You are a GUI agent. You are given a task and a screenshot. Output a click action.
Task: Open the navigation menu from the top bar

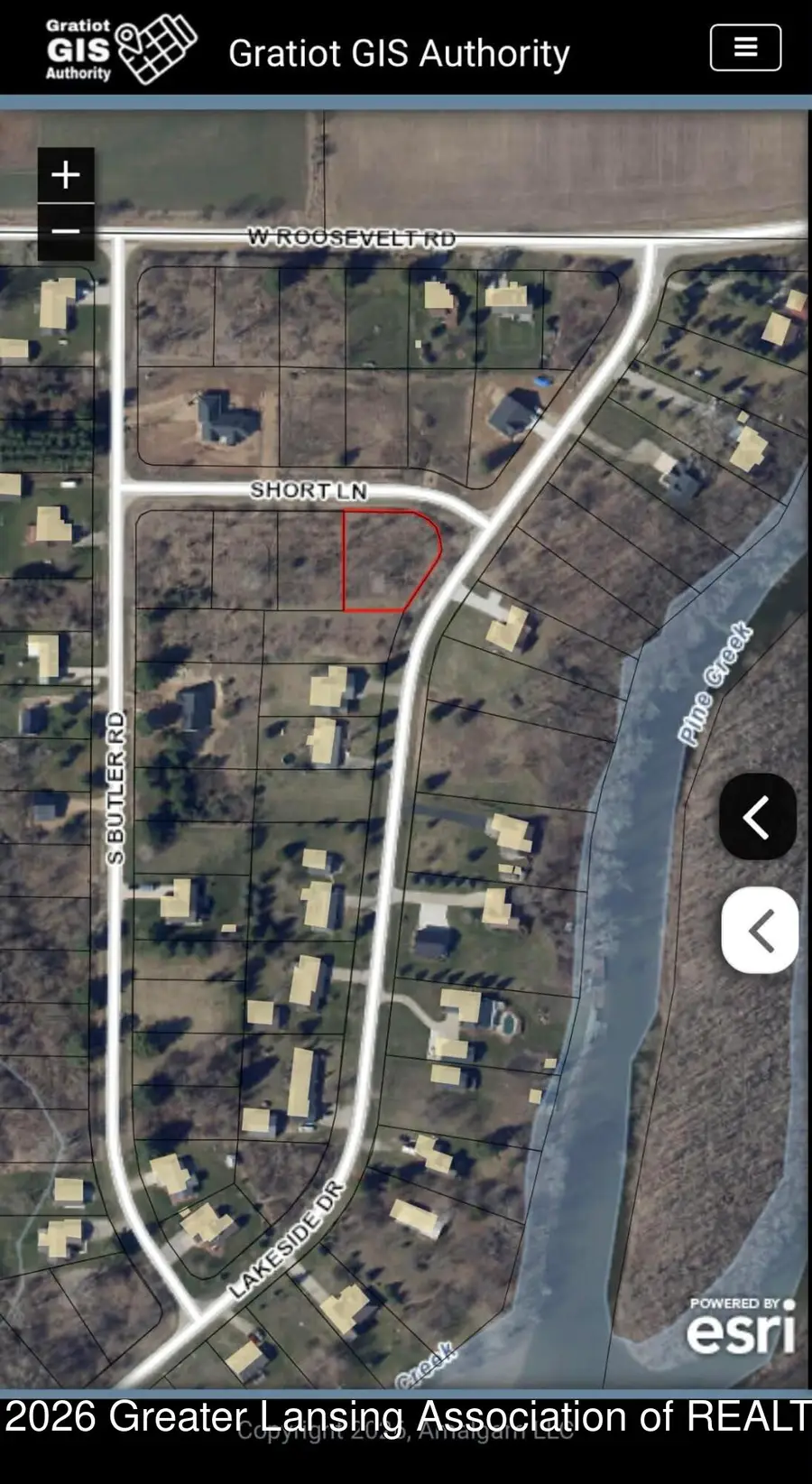coord(745,47)
